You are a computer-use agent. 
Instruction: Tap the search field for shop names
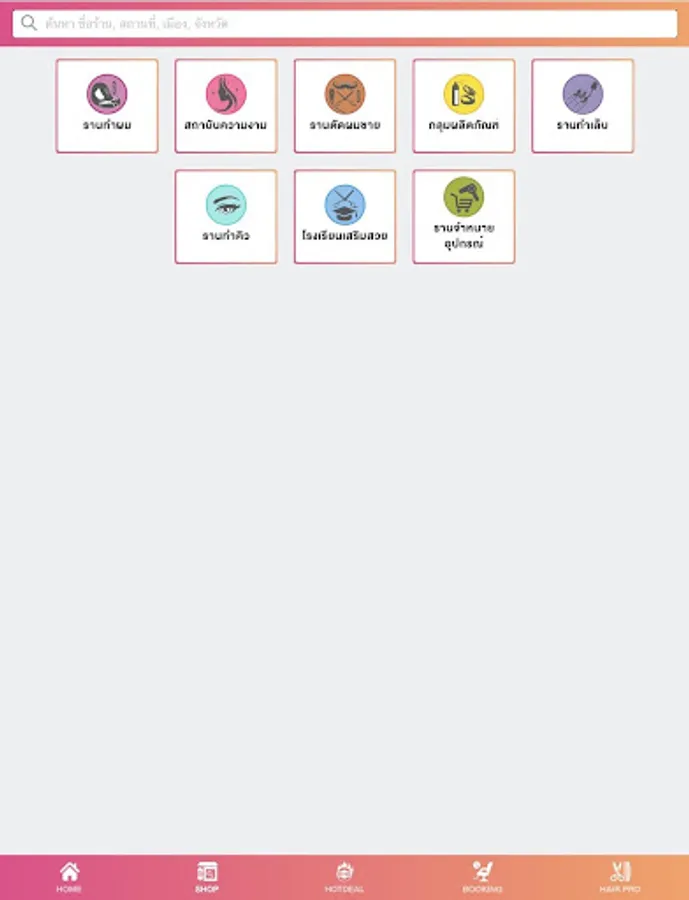(345, 23)
